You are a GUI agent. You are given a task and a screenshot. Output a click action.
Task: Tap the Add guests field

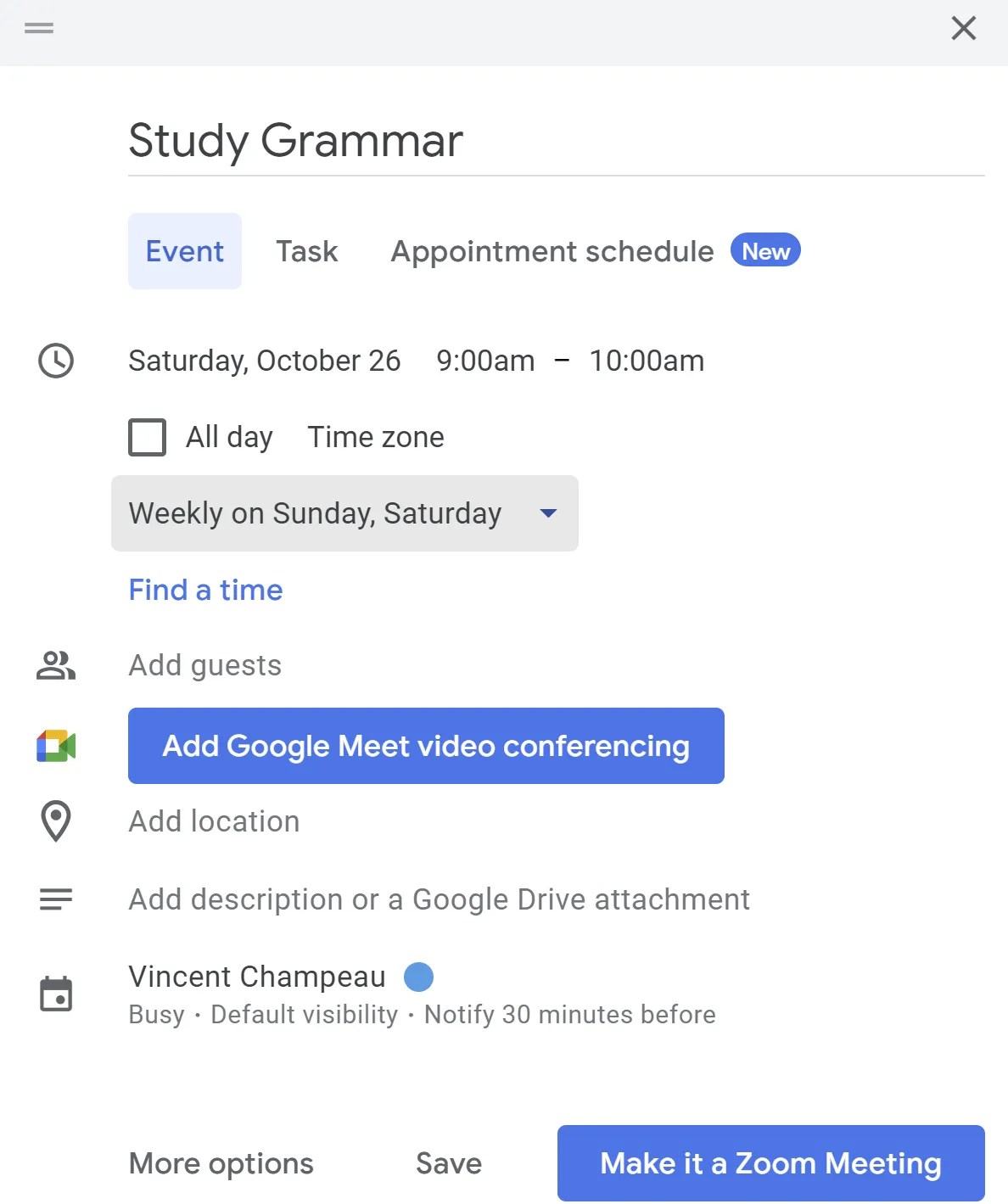[205, 665]
